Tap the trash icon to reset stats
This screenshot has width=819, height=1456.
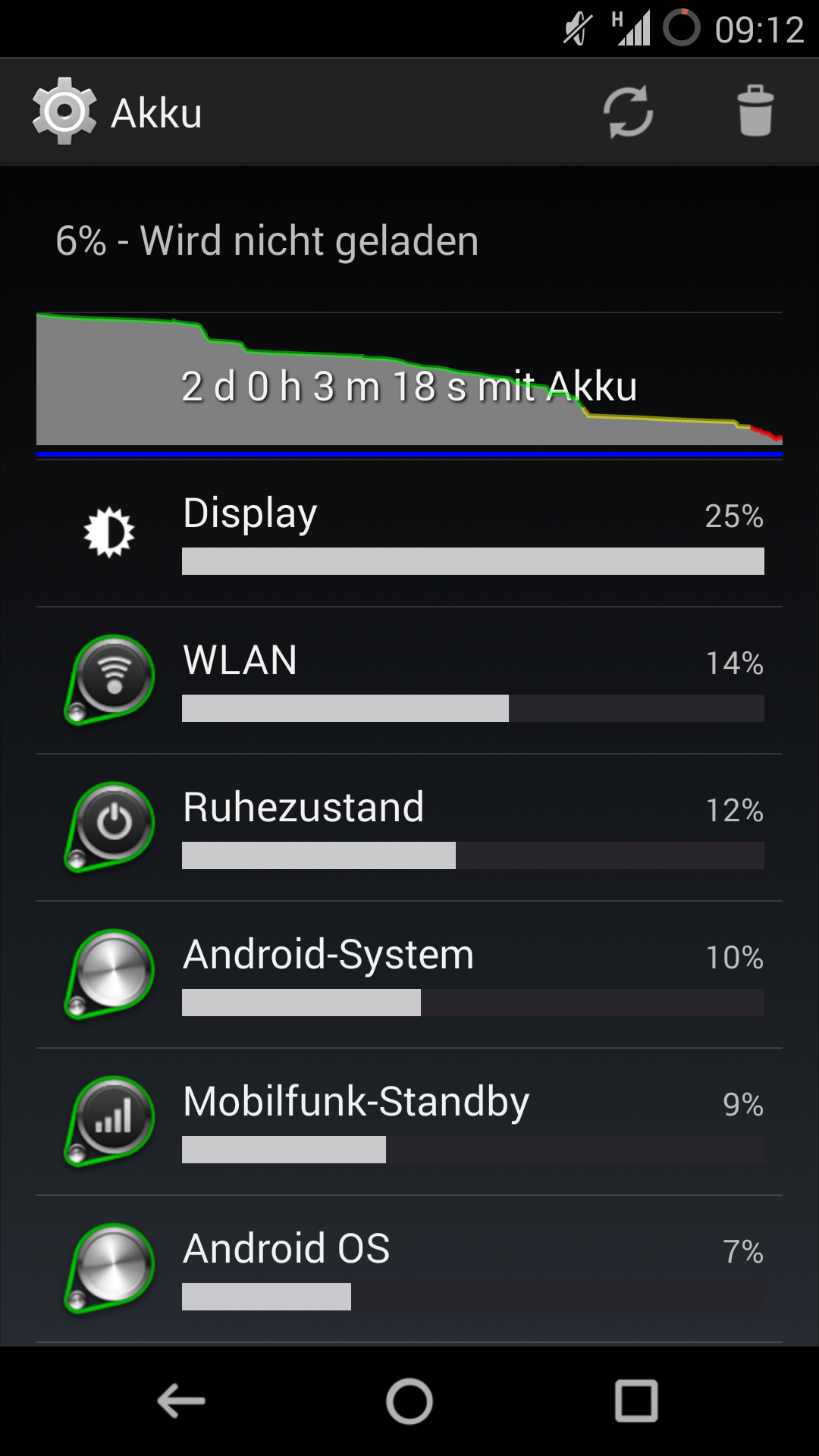pos(755,111)
